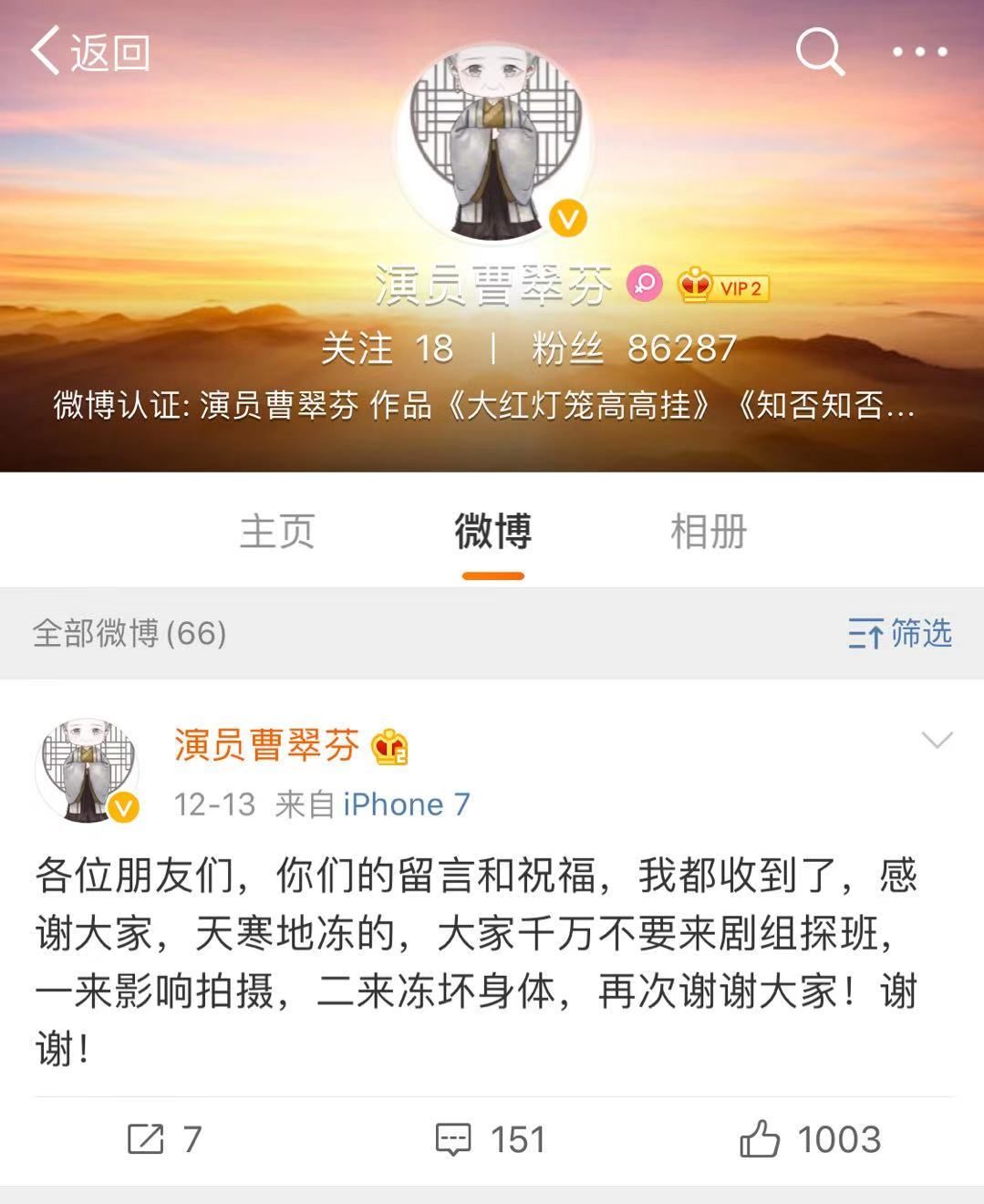The image size is (984, 1204).
Task: Open the 151 comments on the post
Action: pos(491,1139)
